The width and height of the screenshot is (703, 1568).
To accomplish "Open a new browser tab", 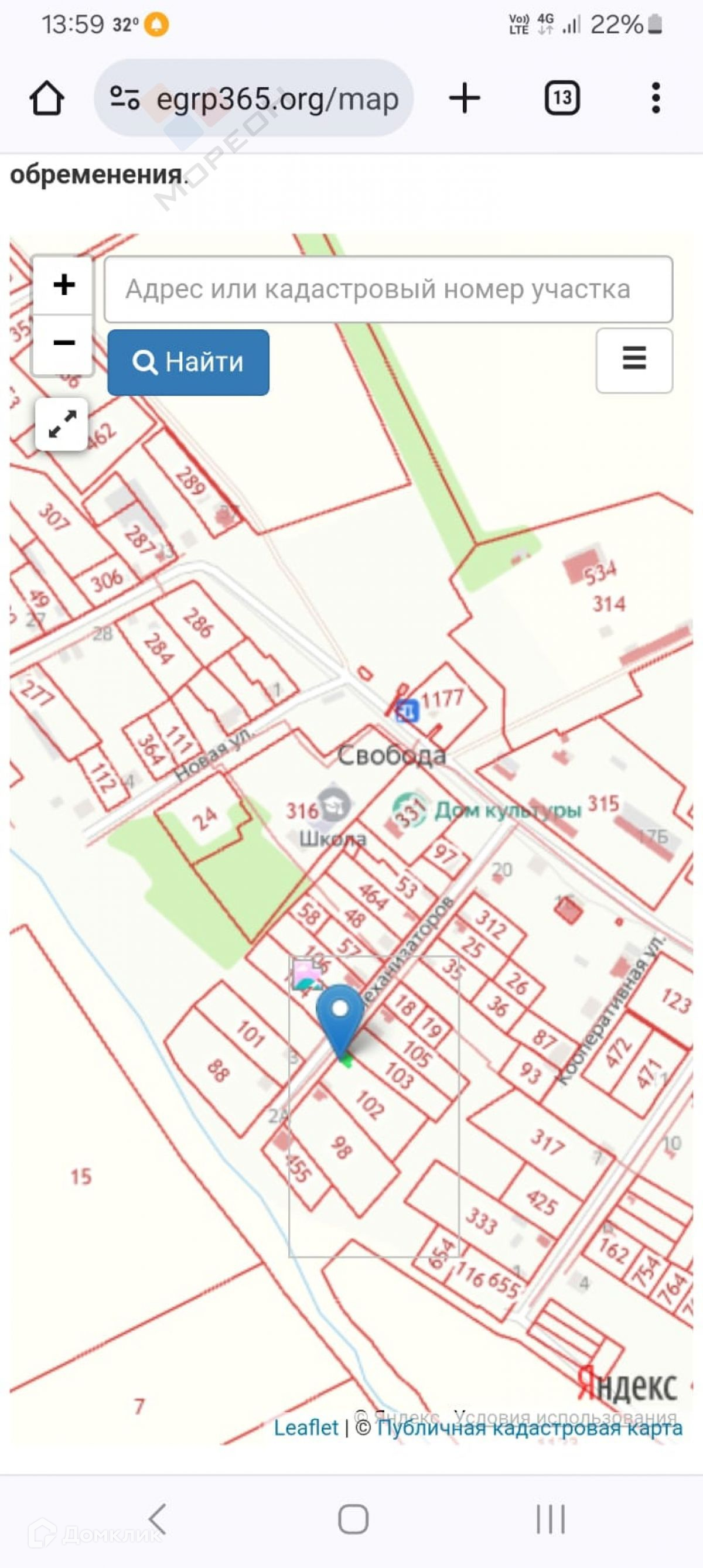I will (x=465, y=98).
